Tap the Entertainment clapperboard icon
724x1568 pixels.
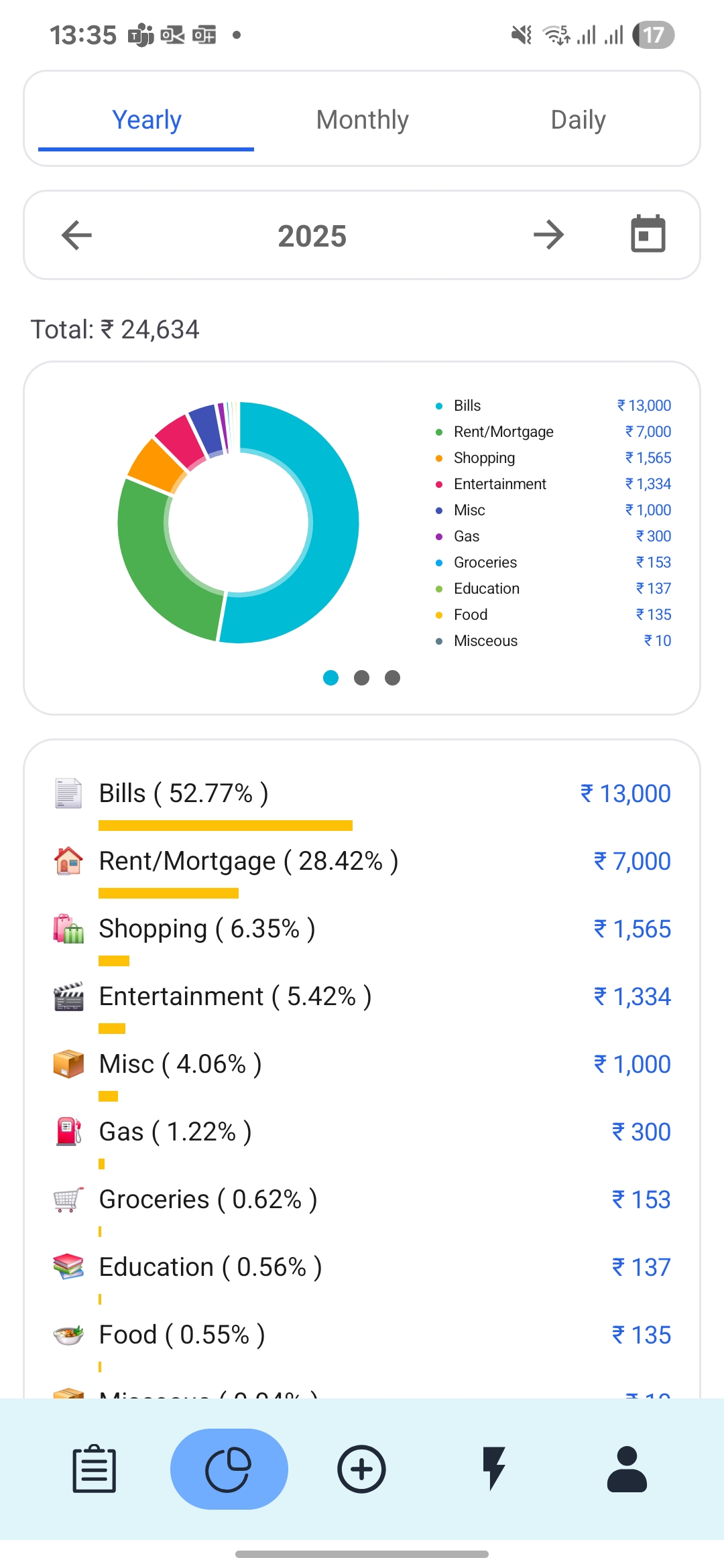click(x=67, y=996)
